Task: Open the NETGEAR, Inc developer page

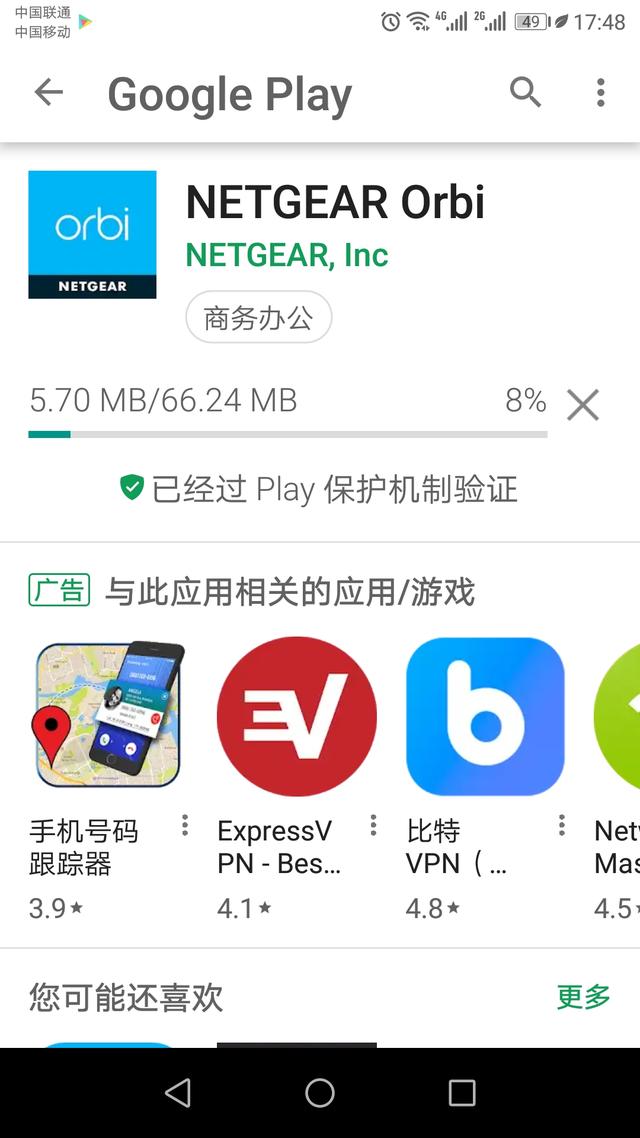Action: [286, 255]
